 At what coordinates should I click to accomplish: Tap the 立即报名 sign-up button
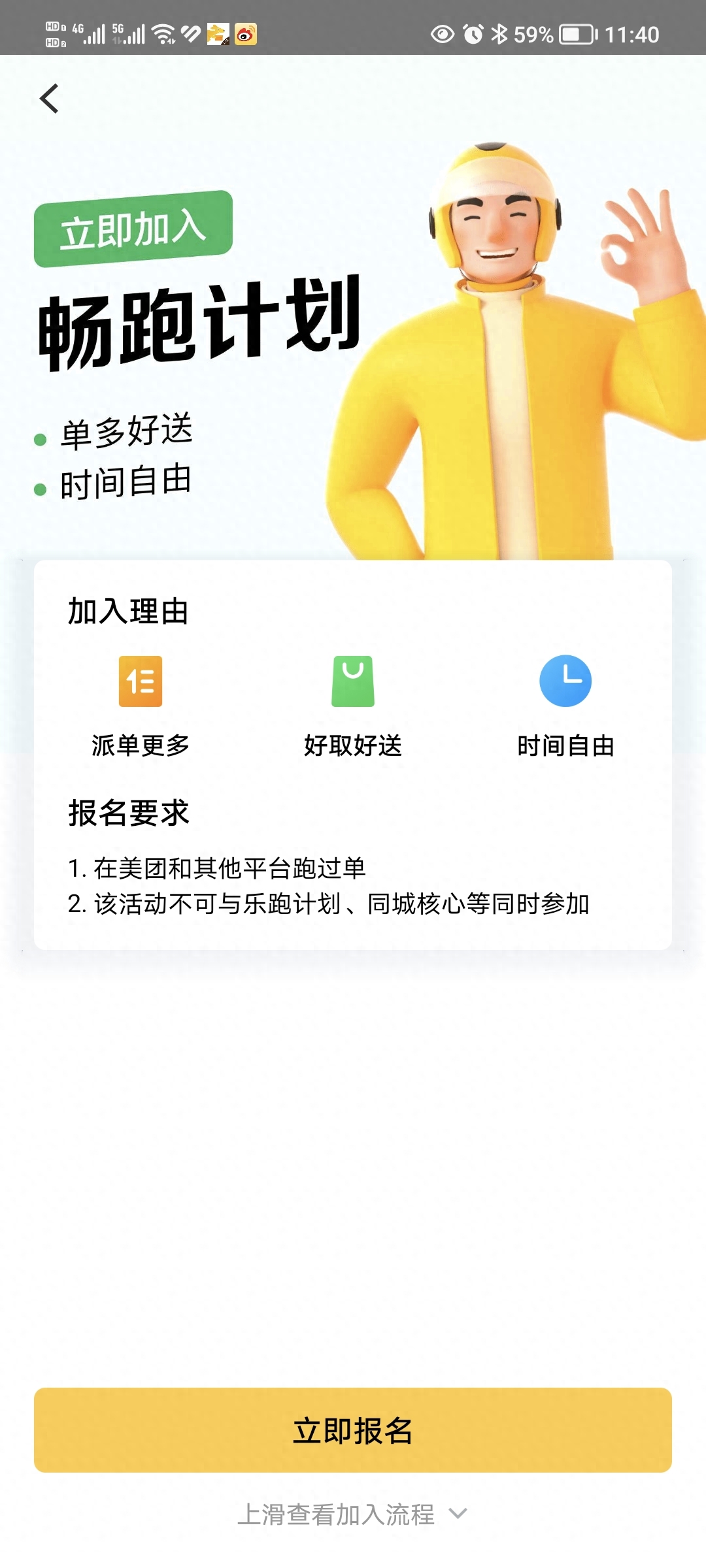point(353,1430)
